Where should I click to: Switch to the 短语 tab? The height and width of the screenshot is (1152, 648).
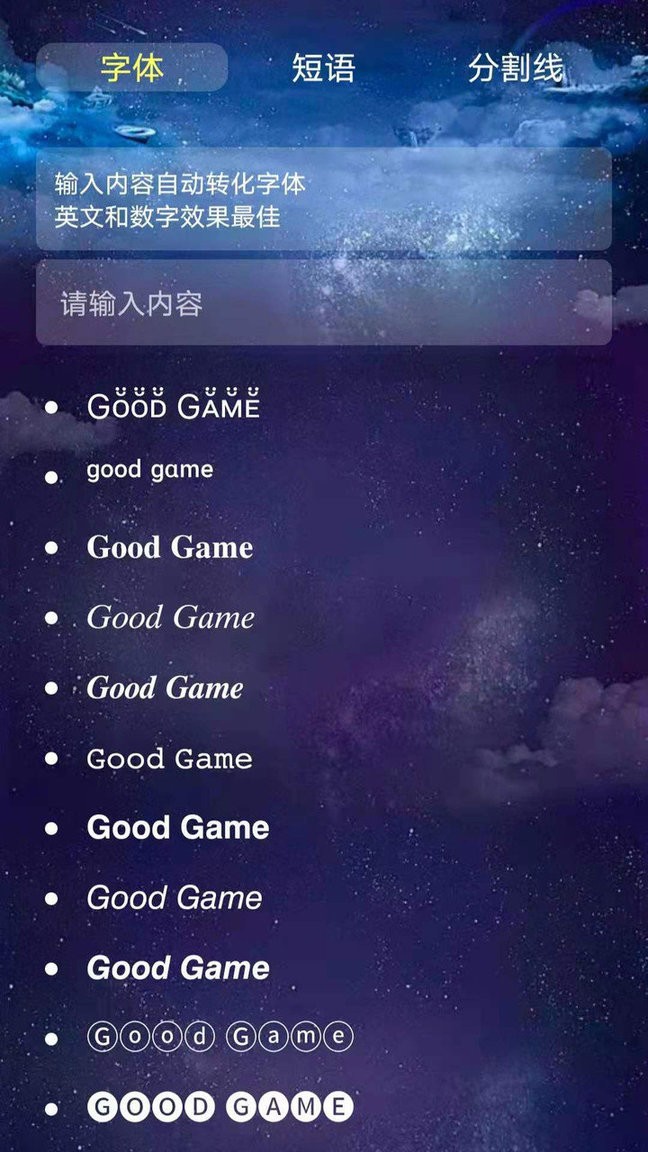coord(323,68)
